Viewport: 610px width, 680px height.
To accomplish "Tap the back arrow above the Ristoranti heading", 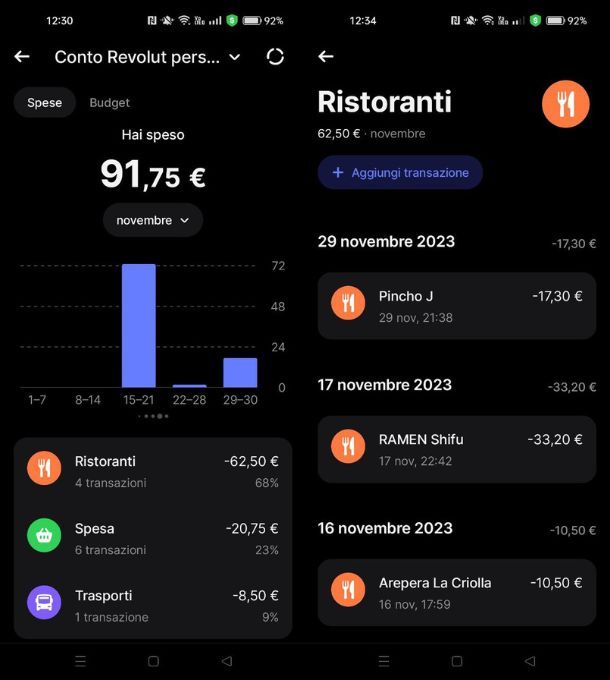I will 325,57.
